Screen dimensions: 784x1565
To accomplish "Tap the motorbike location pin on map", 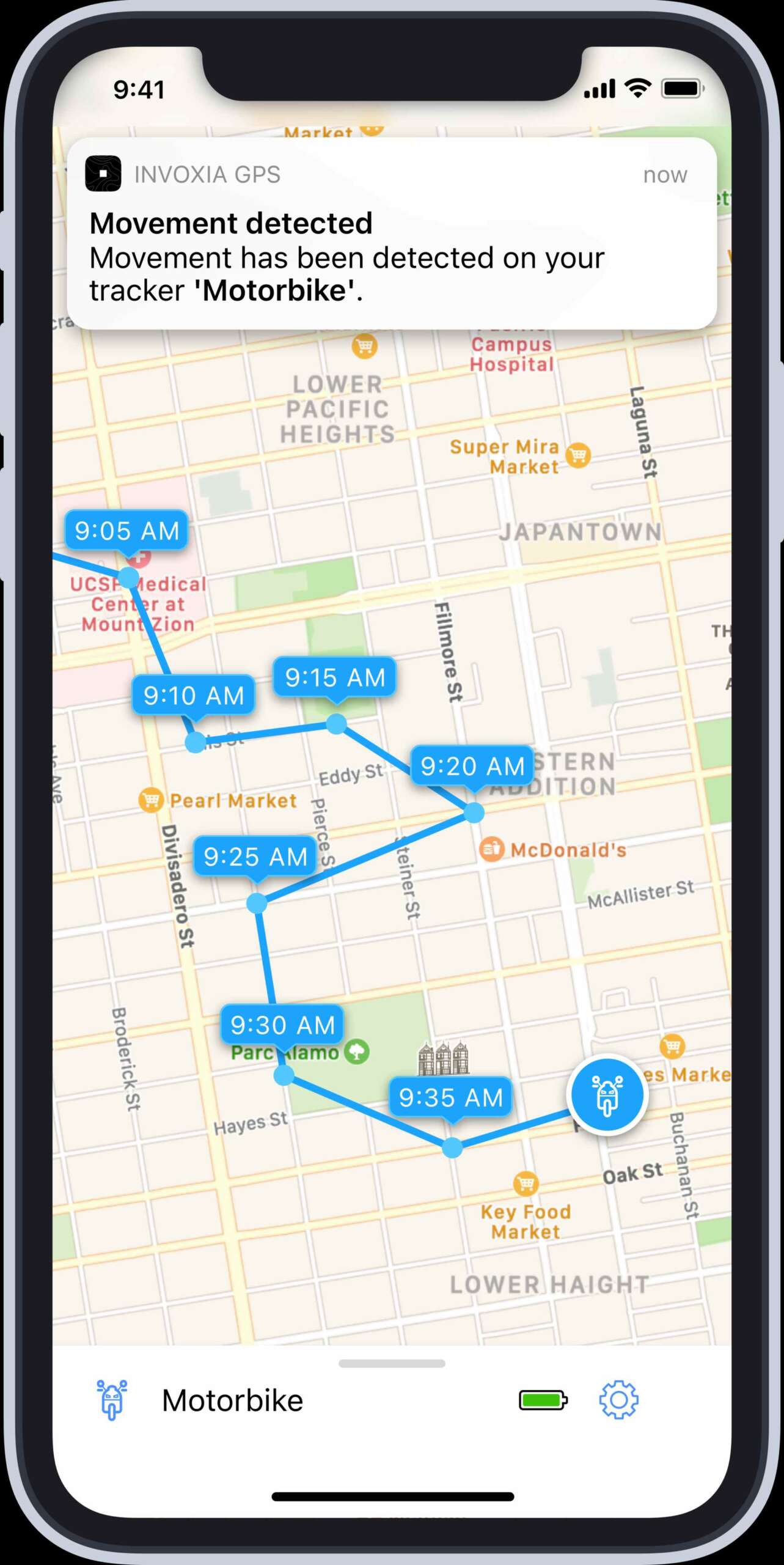I will (x=606, y=1094).
